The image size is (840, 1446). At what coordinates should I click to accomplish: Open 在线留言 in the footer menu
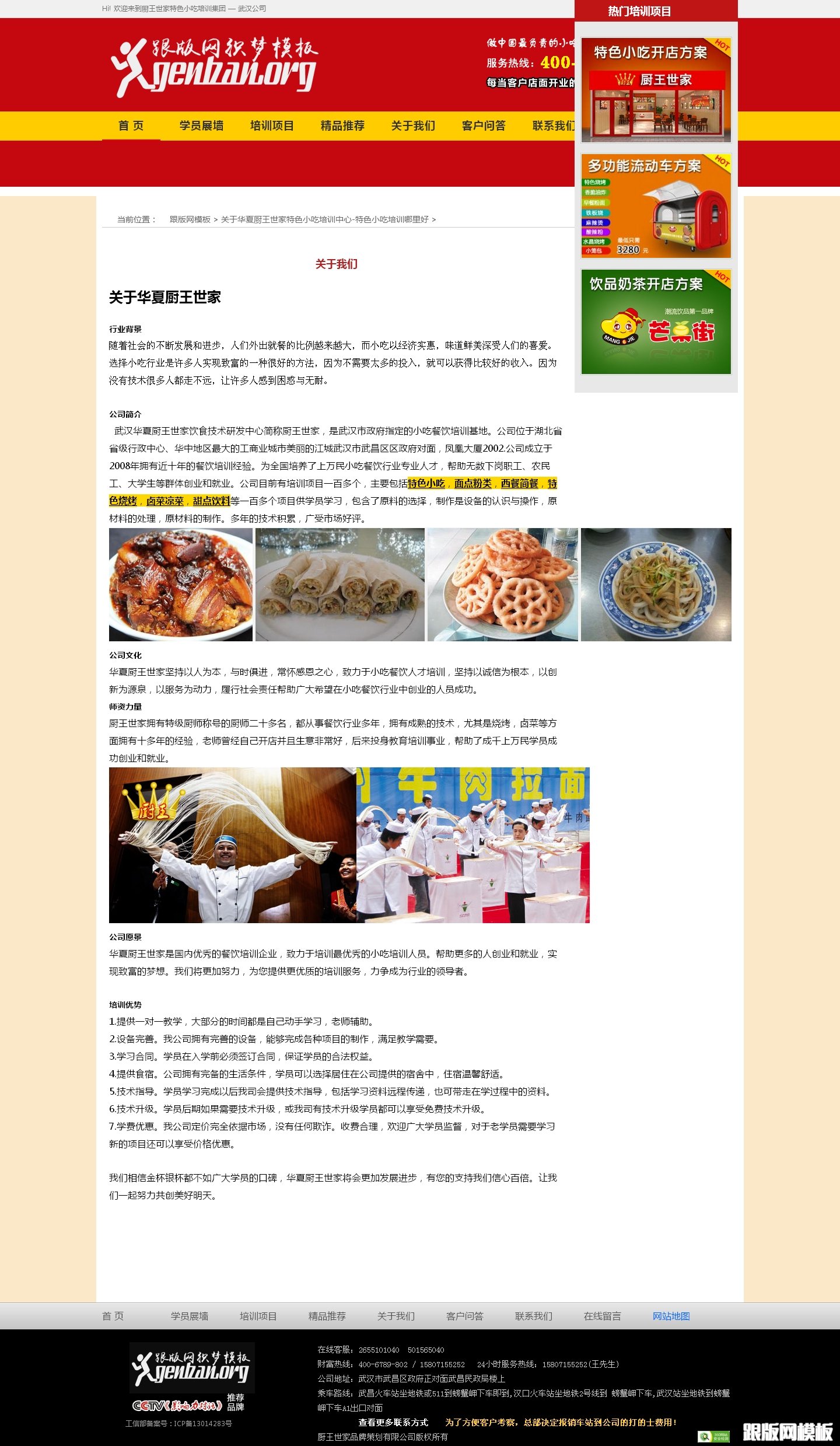[x=602, y=1316]
